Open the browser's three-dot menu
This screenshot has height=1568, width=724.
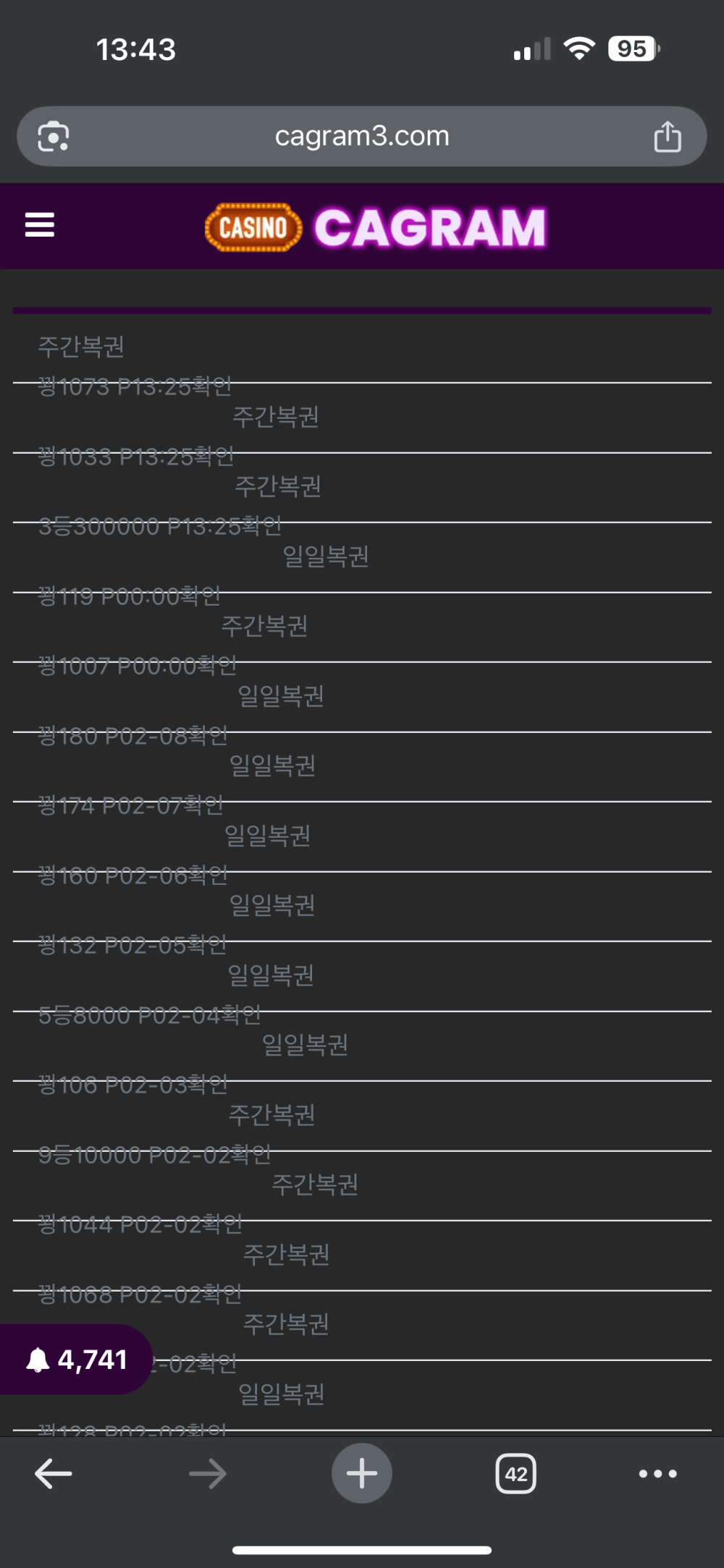point(657,1474)
